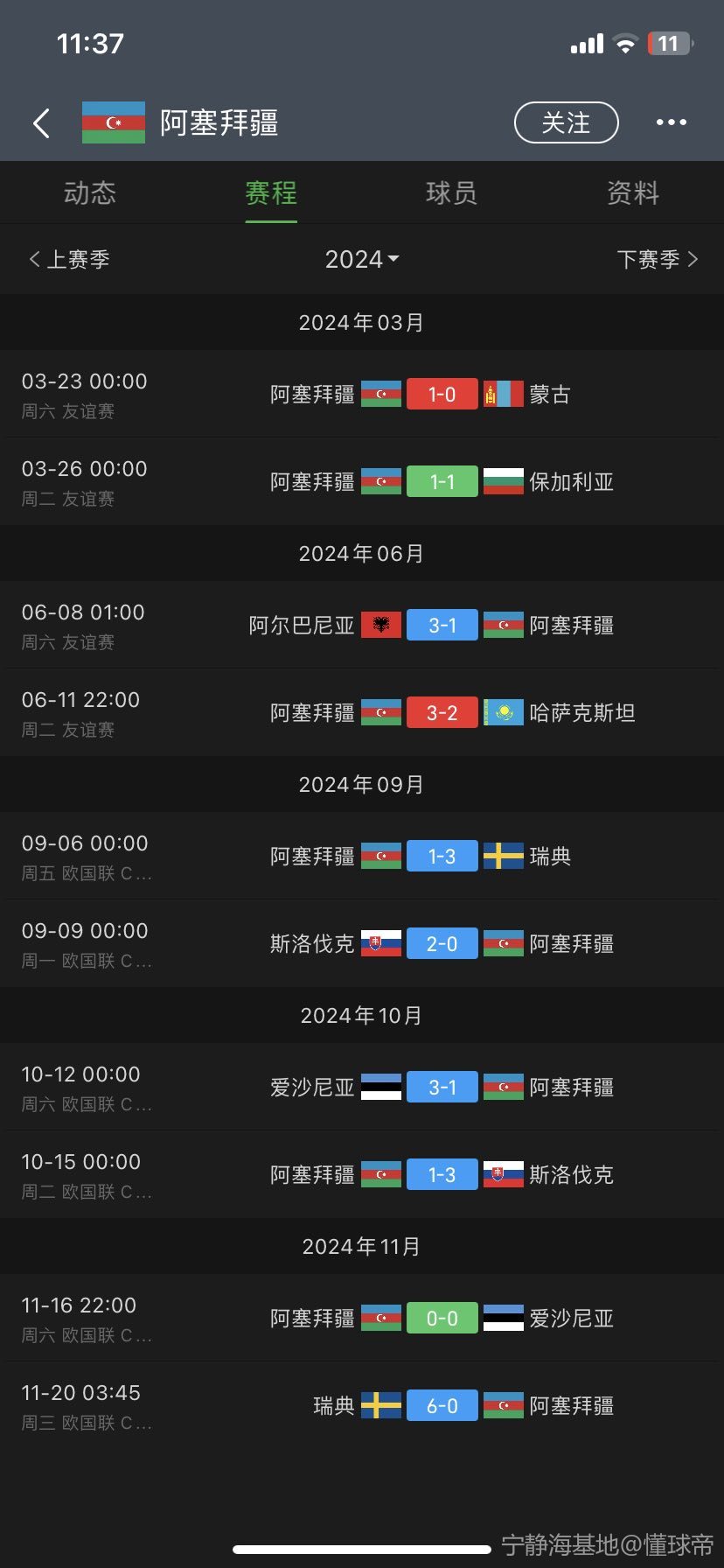Go back using the arrow icon
Screen dimensions: 724x1568
click(x=41, y=123)
